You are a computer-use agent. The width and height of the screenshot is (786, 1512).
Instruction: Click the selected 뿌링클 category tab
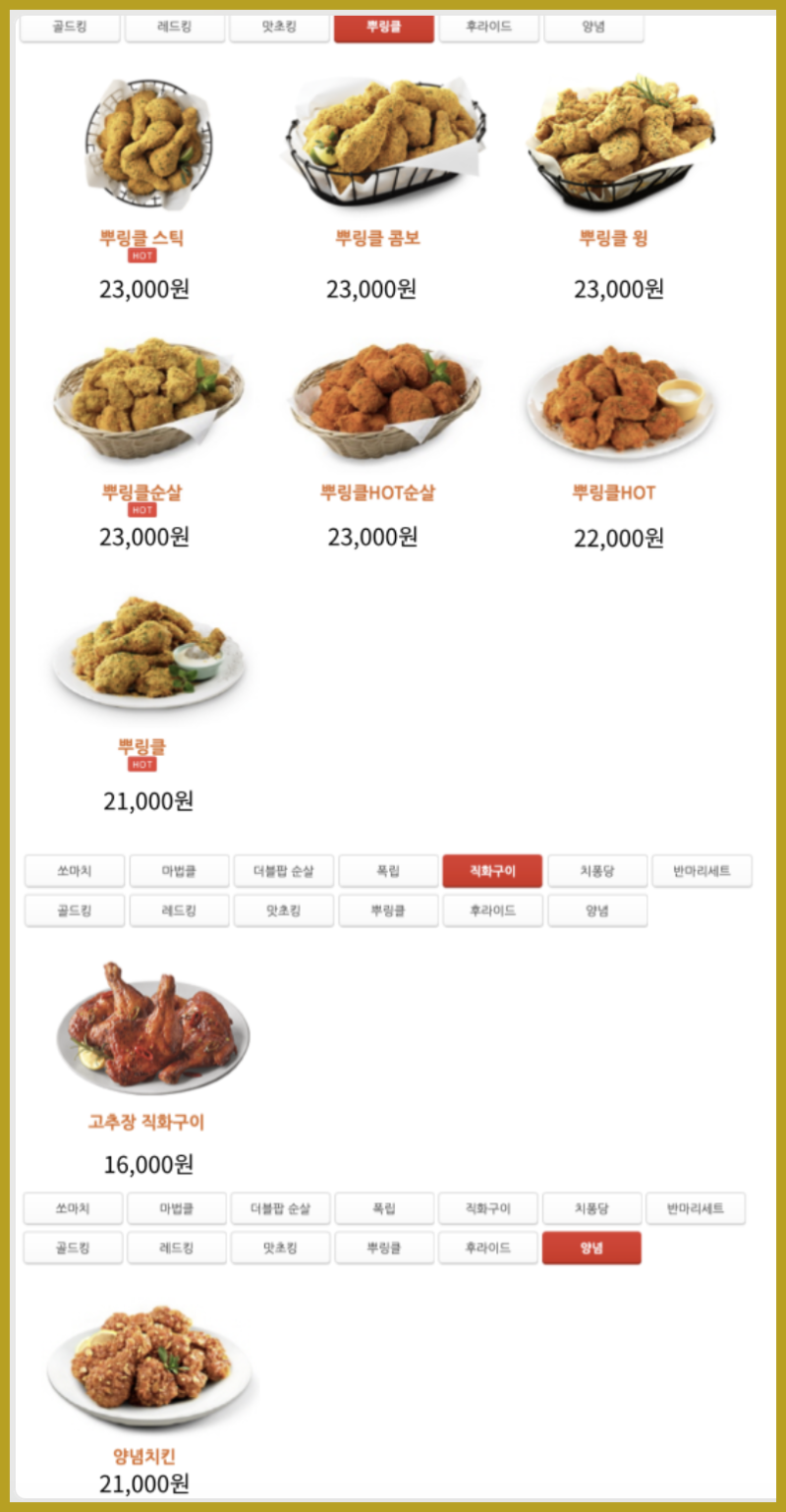tap(383, 29)
